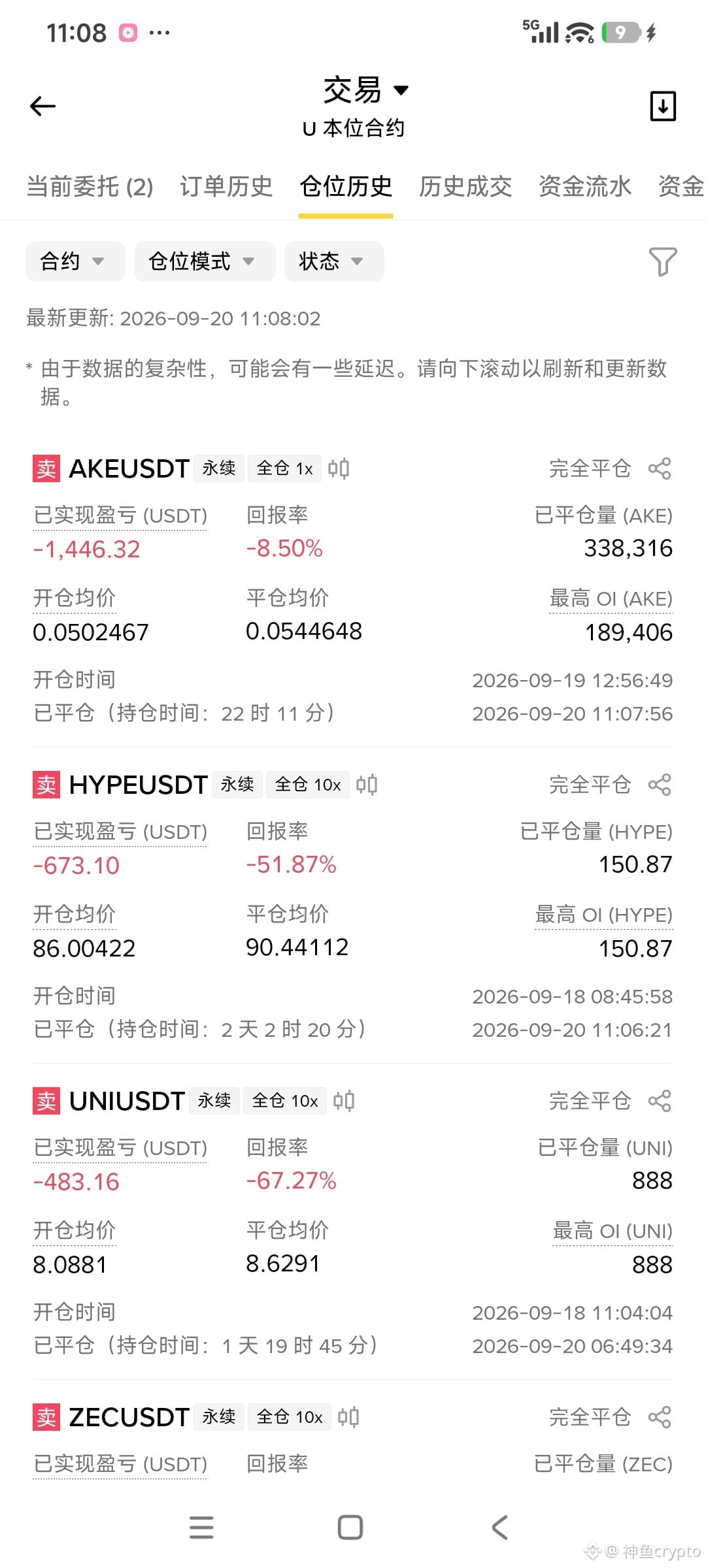
Task: Open the ZECUSDT candlestick chart icon
Action: pyautogui.click(x=348, y=1417)
